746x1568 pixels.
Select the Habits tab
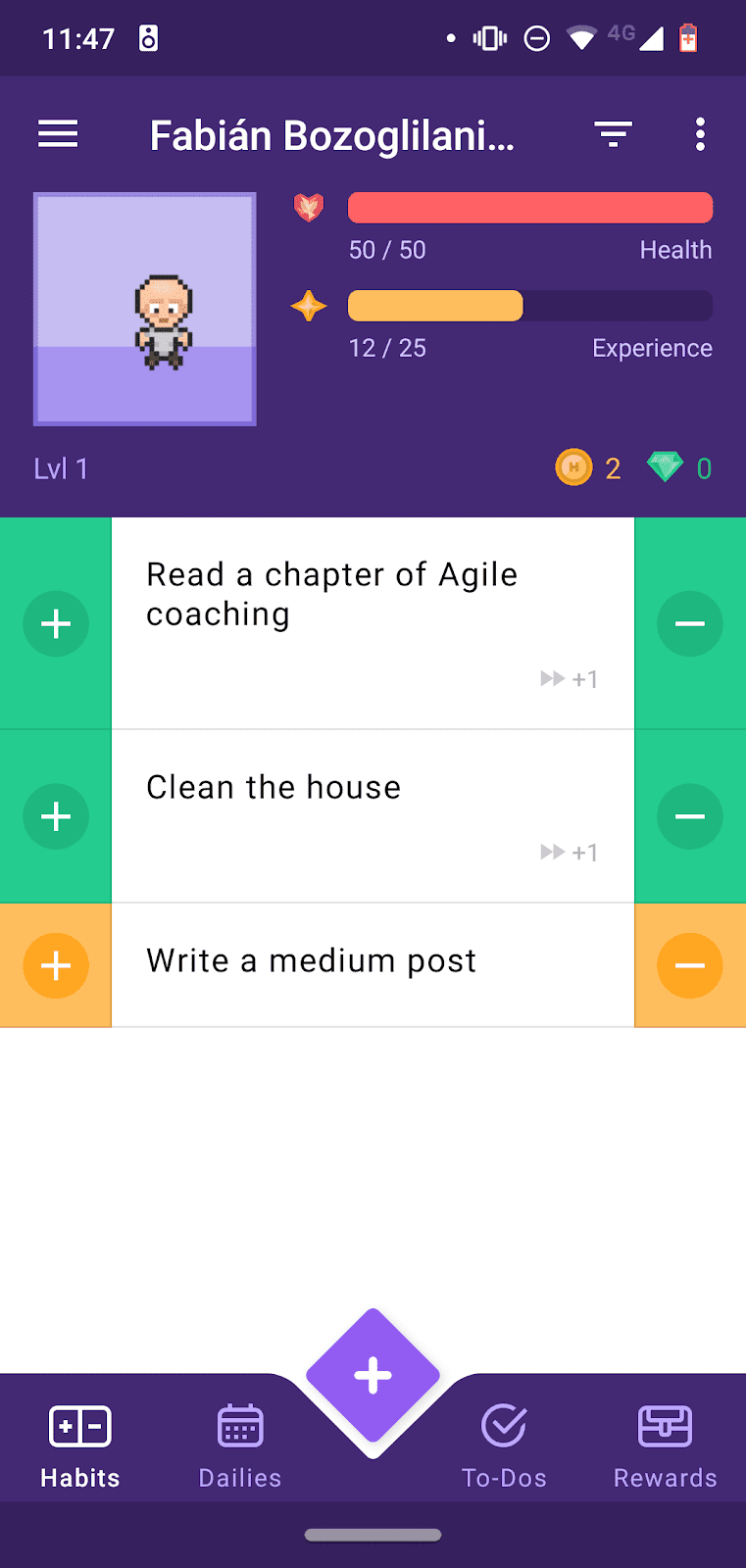point(80,1445)
